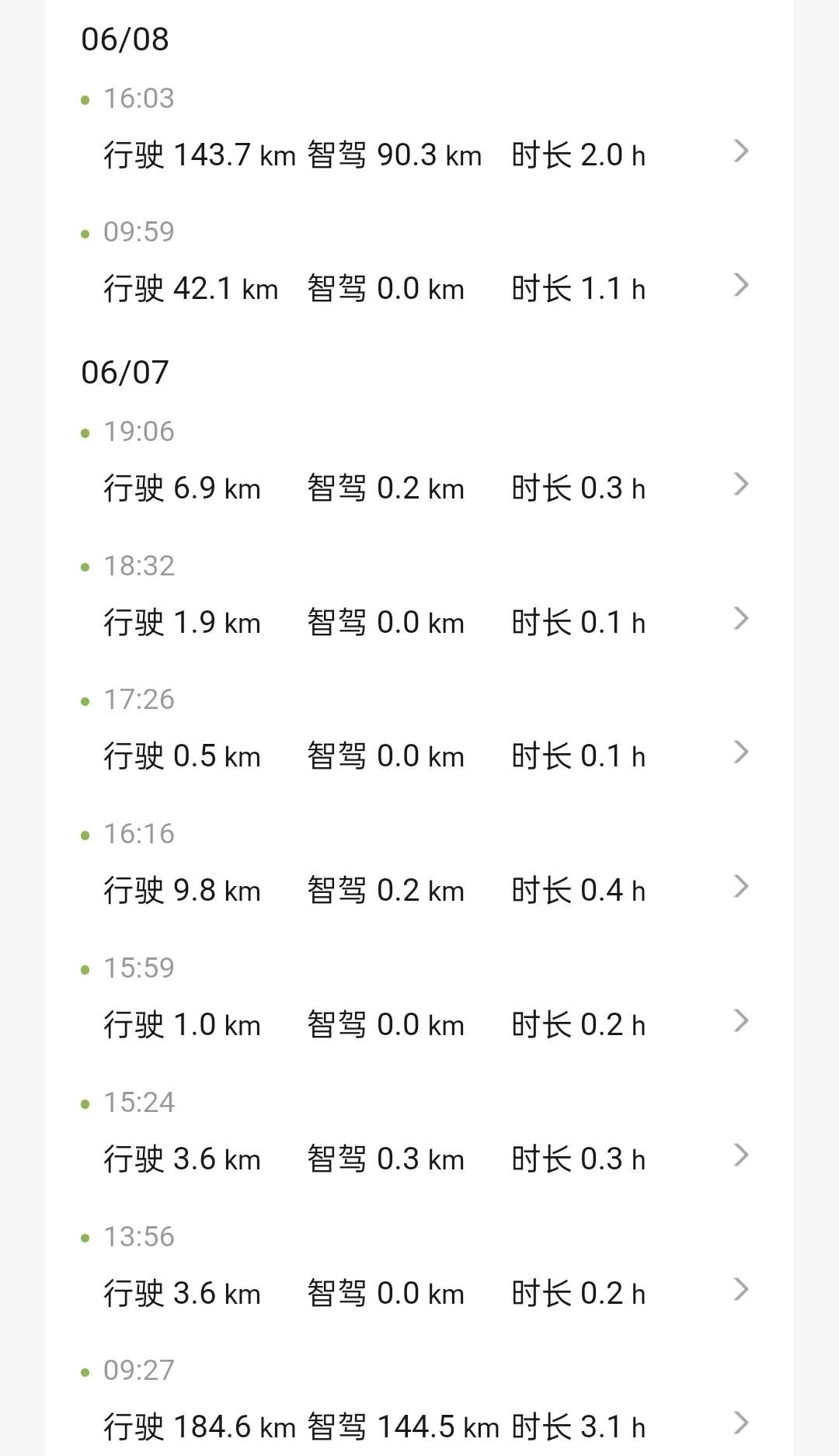Open the 13:56 trip record
839x1456 pixels.
(419, 1293)
